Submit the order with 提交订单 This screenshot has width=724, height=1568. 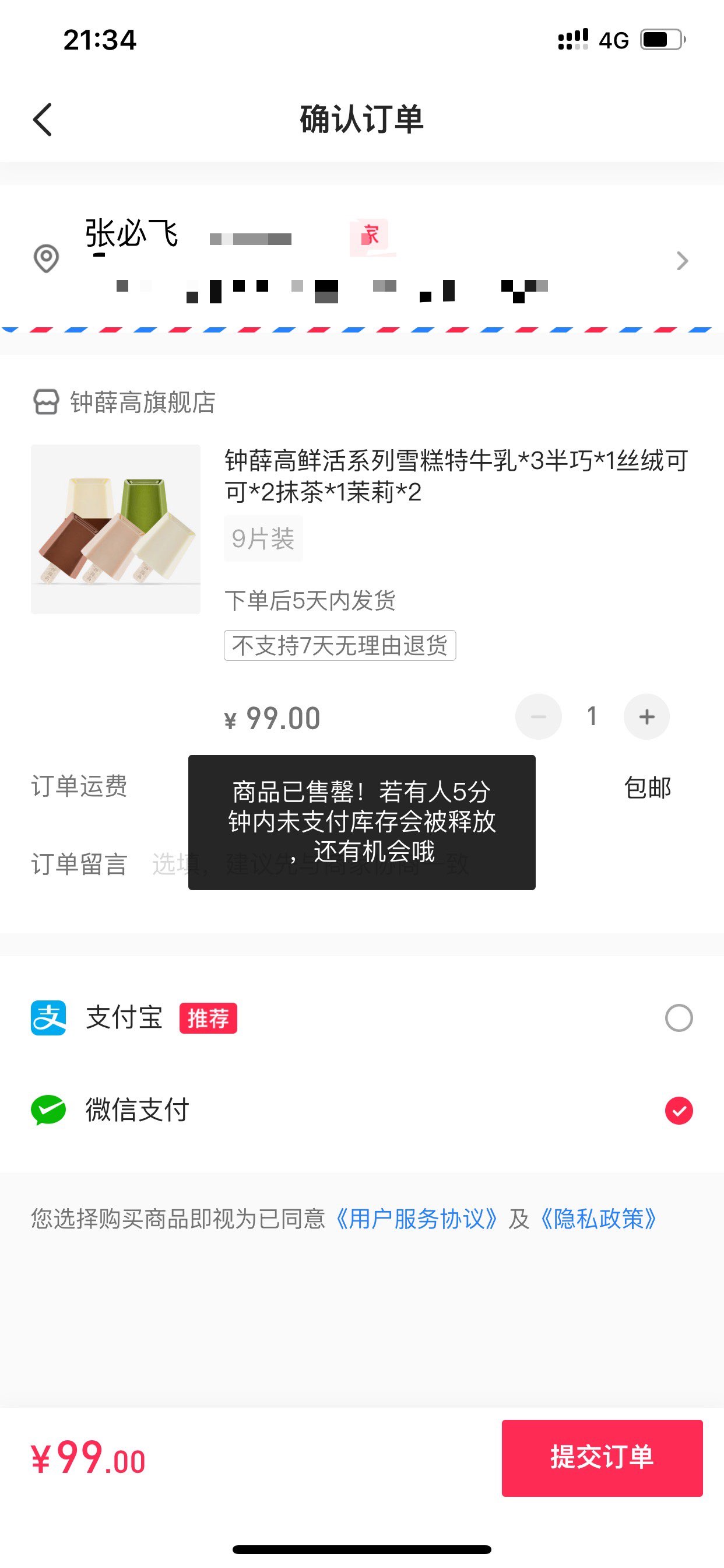[x=602, y=1458]
